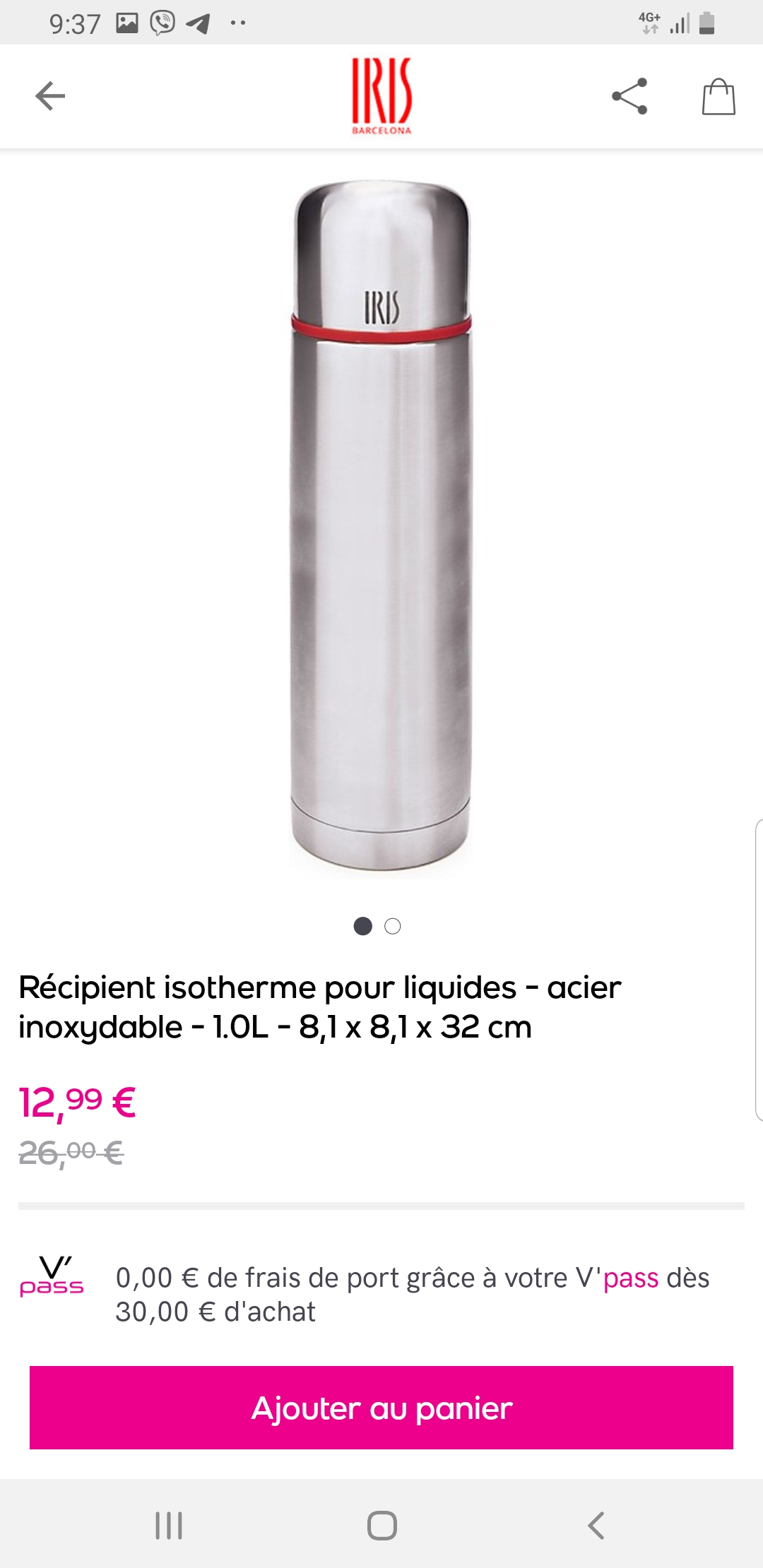The image size is (763, 1568).
Task: Select the second image indicator dot
Action: pyautogui.click(x=393, y=926)
